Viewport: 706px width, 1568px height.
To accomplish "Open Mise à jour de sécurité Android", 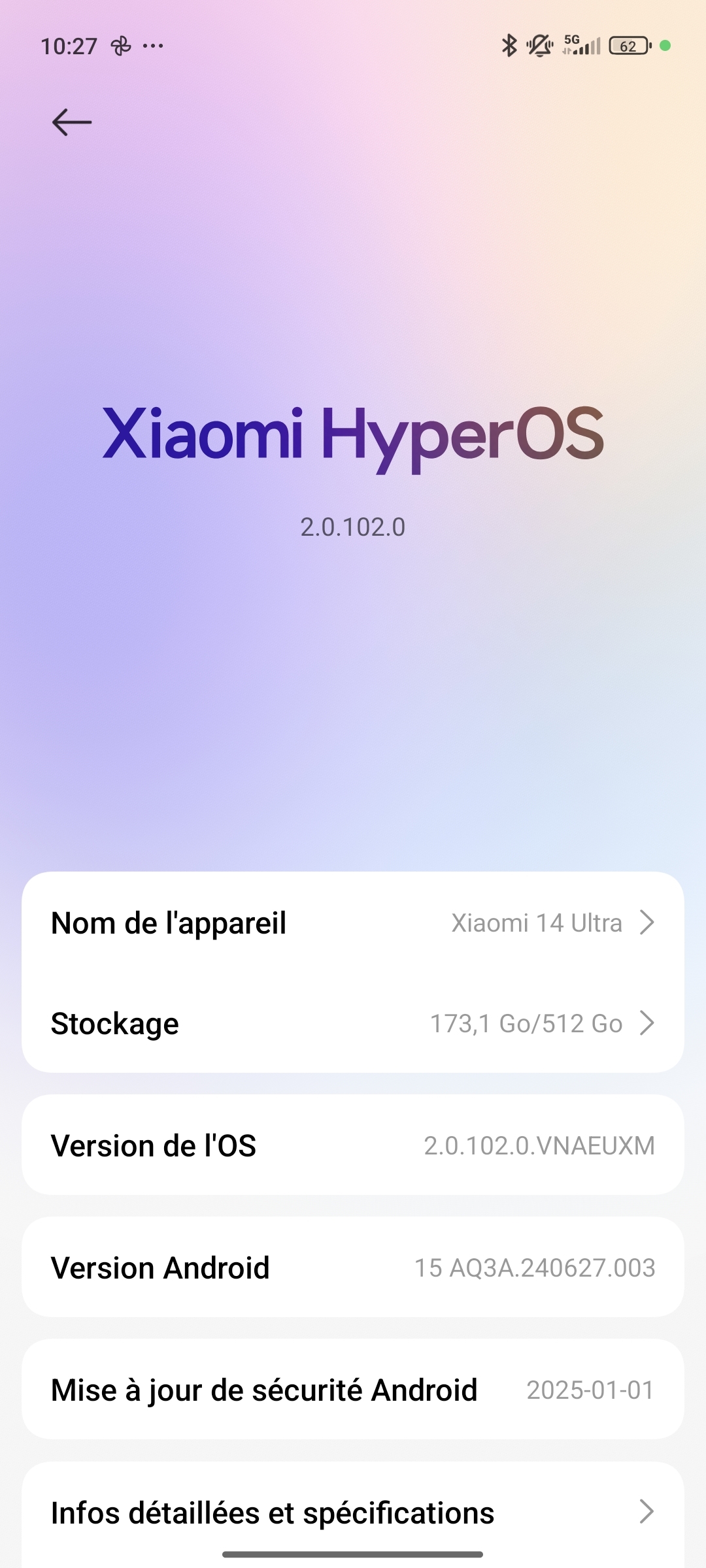I will [353, 1390].
